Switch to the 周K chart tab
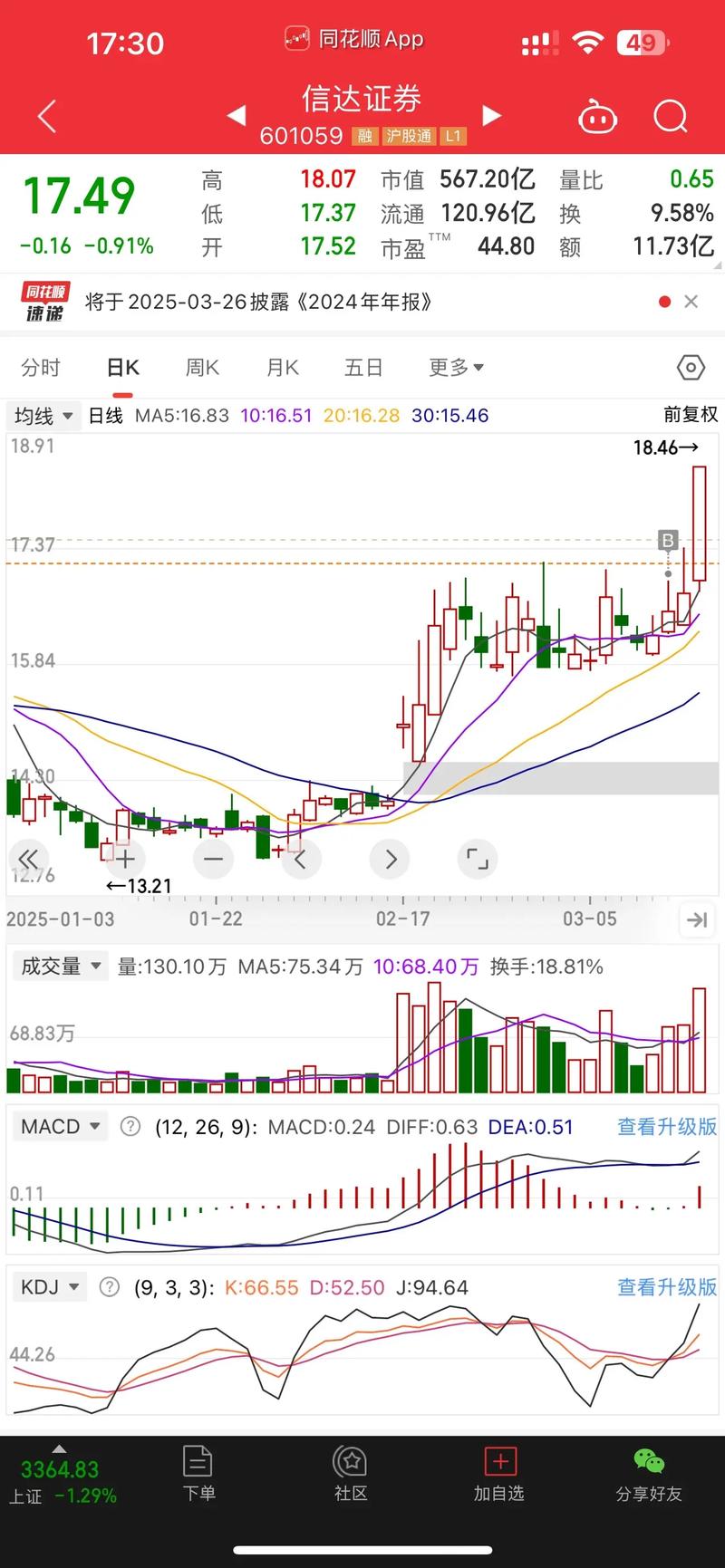The width and height of the screenshot is (725, 1568). 202,368
